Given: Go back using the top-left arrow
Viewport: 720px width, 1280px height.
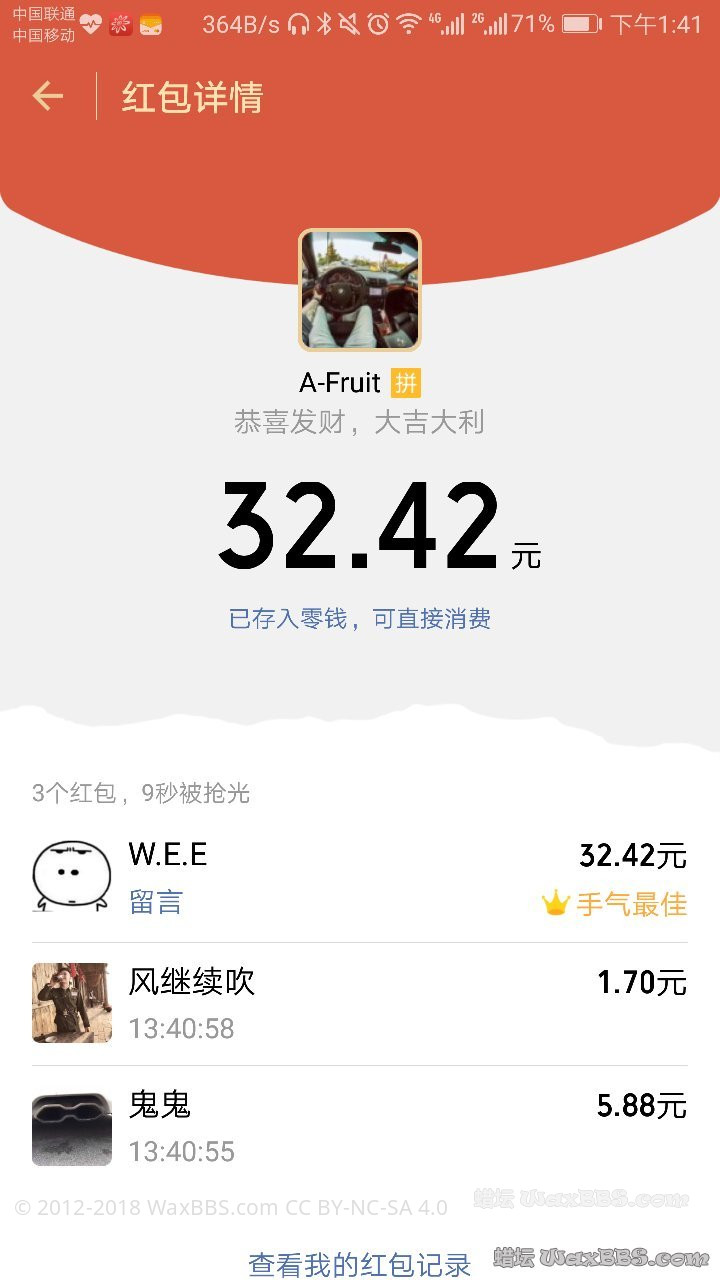Looking at the screenshot, I should [47, 96].
